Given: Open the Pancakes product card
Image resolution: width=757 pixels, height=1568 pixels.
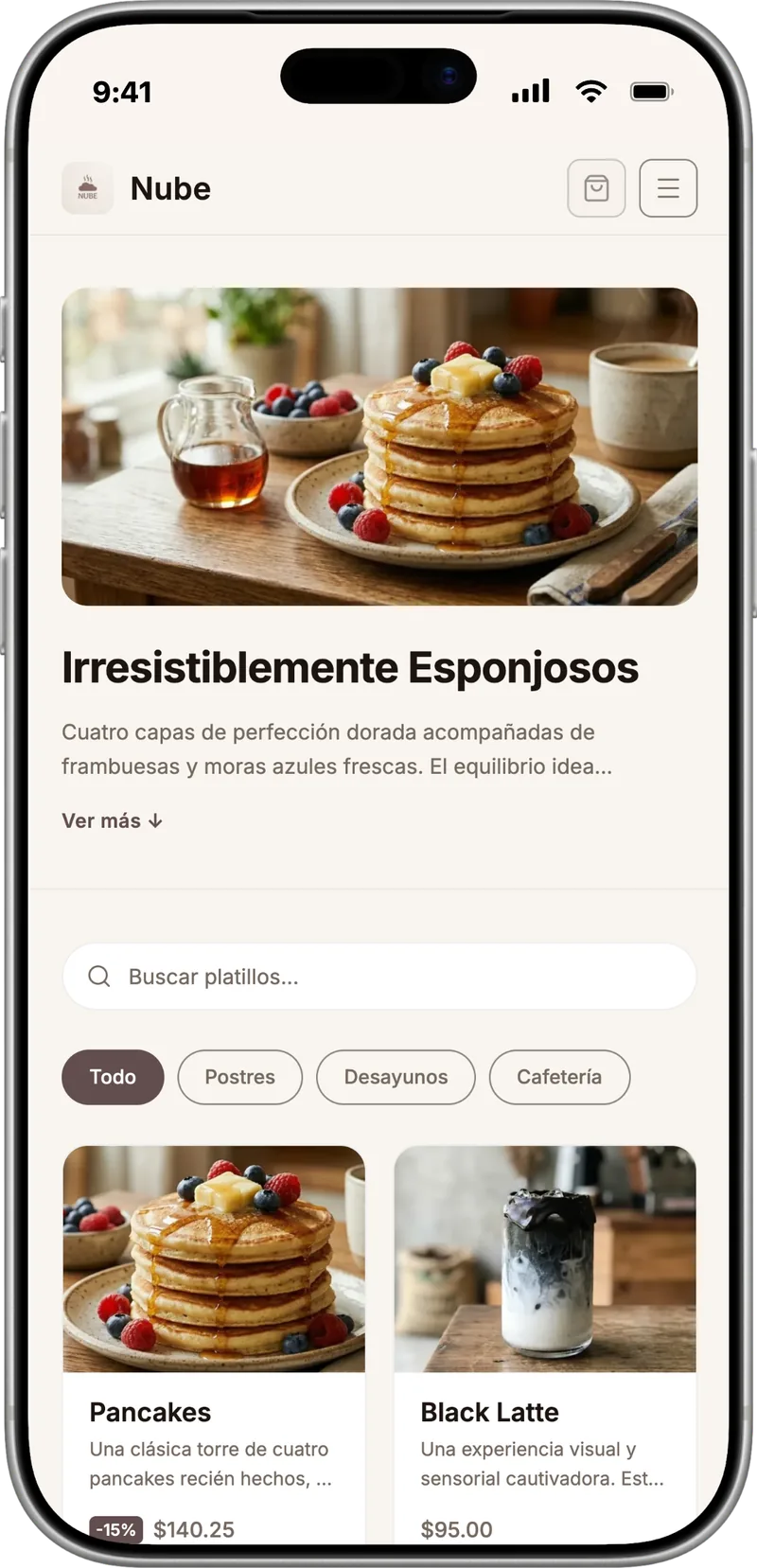Looking at the screenshot, I should [x=214, y=1344].
